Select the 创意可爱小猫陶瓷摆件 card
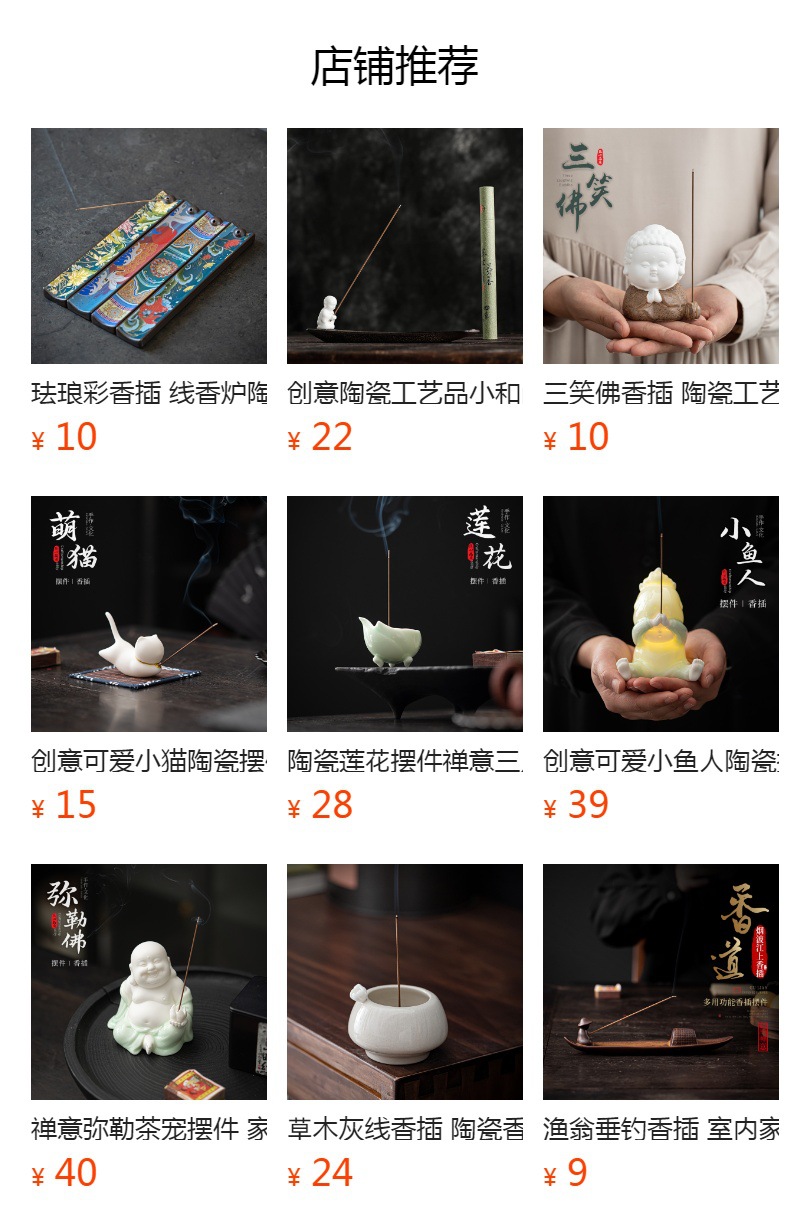The width and height of the screenshot is (790, 1232). tap(149, 660)
